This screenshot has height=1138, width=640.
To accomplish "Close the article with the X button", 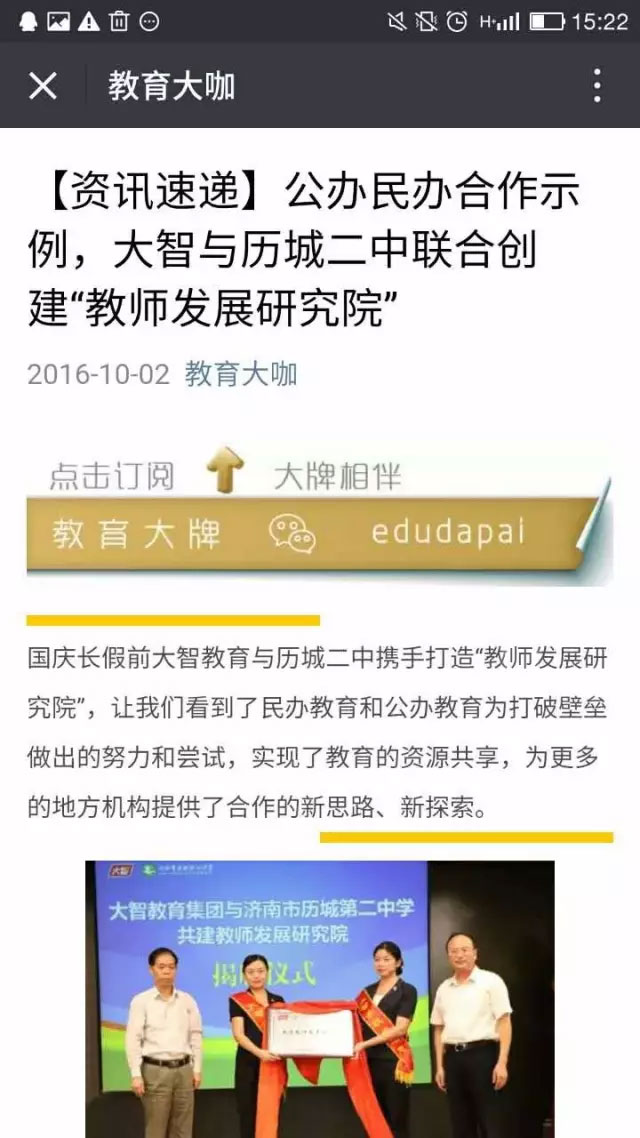I will pyautogui.click(x=43, y=86).
